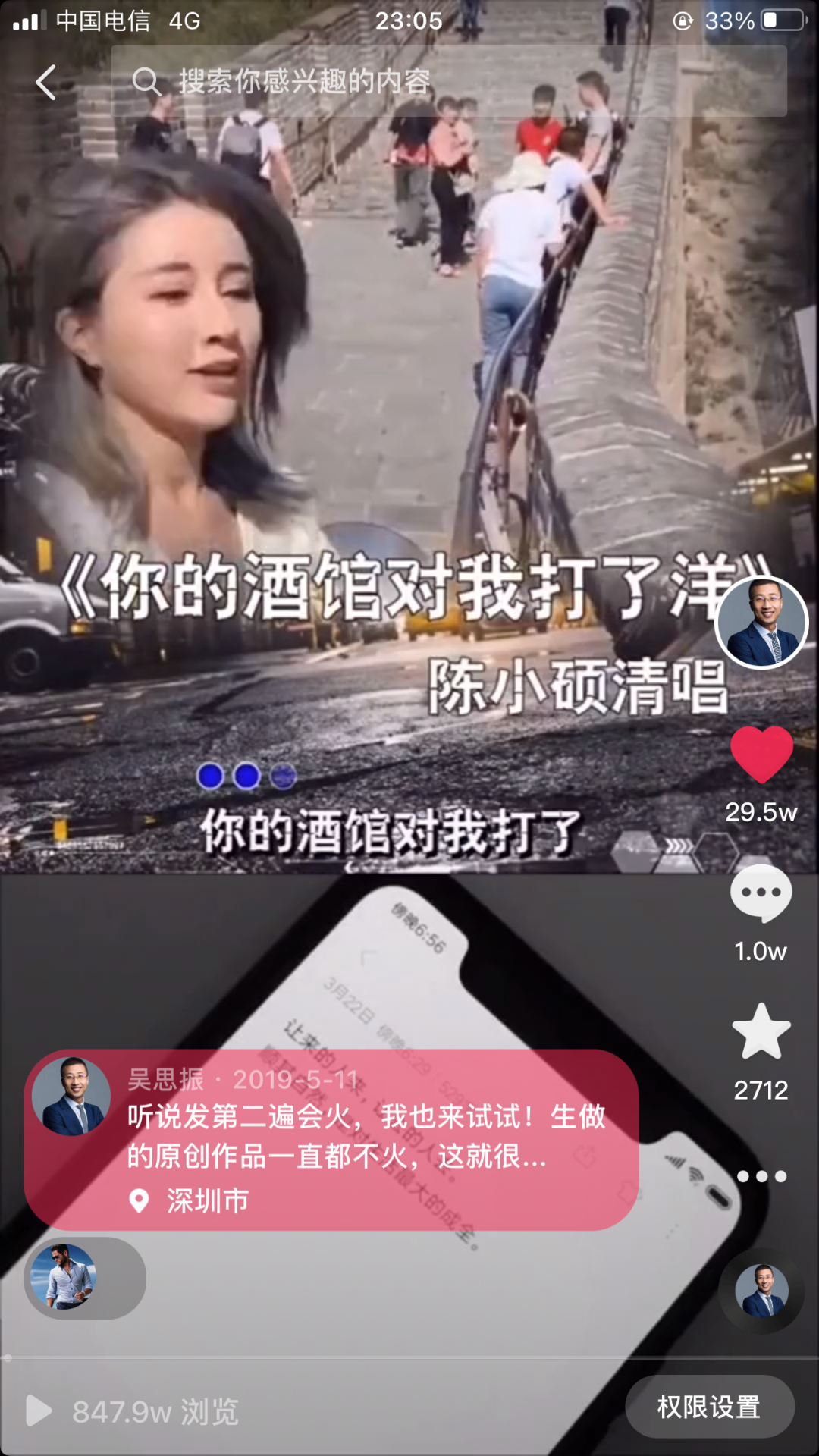Like the video with the heart icon
The image size is (819, 1456).
click(761, 755)
